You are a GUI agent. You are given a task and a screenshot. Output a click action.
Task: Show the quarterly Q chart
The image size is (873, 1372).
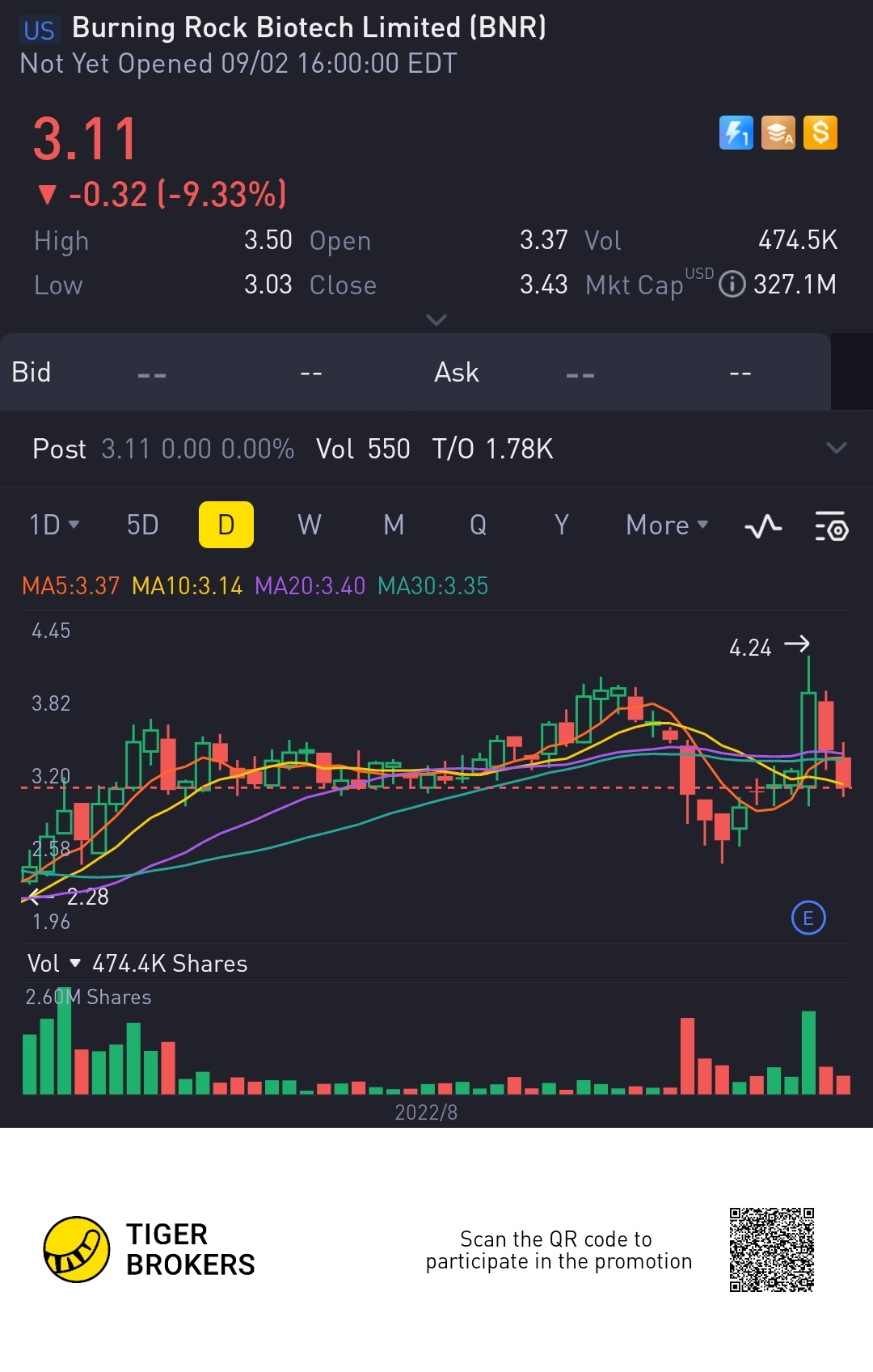pos(478,526)
